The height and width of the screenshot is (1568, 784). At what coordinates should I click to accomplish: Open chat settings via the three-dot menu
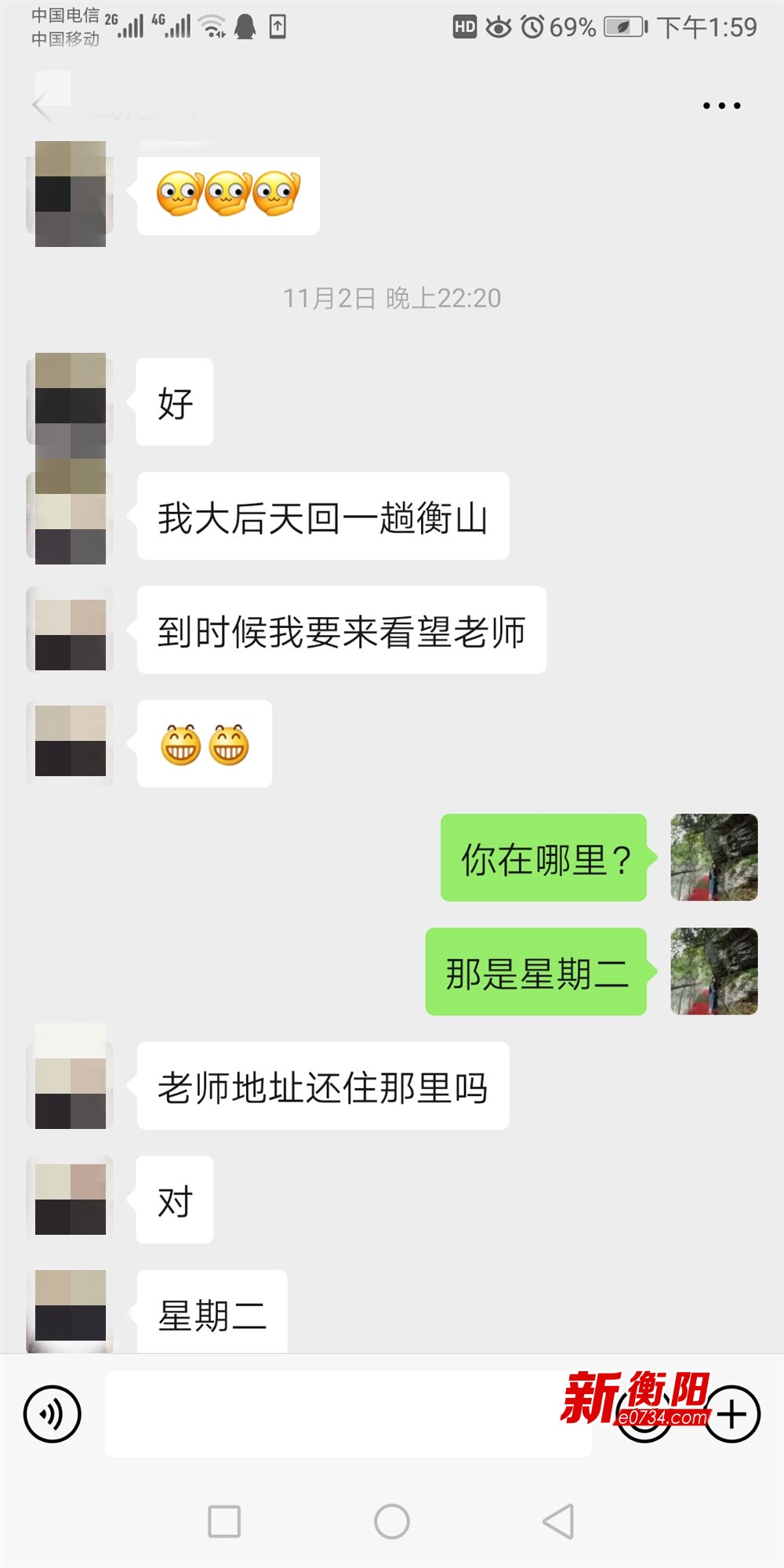click(723, 104)
